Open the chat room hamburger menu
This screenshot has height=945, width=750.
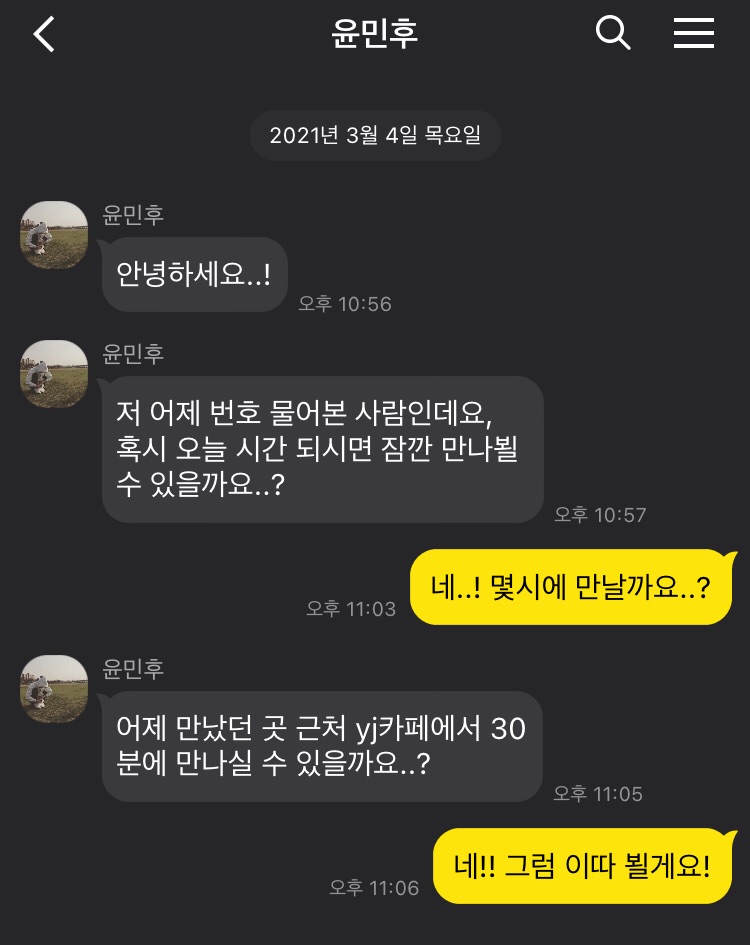[693, 34]
